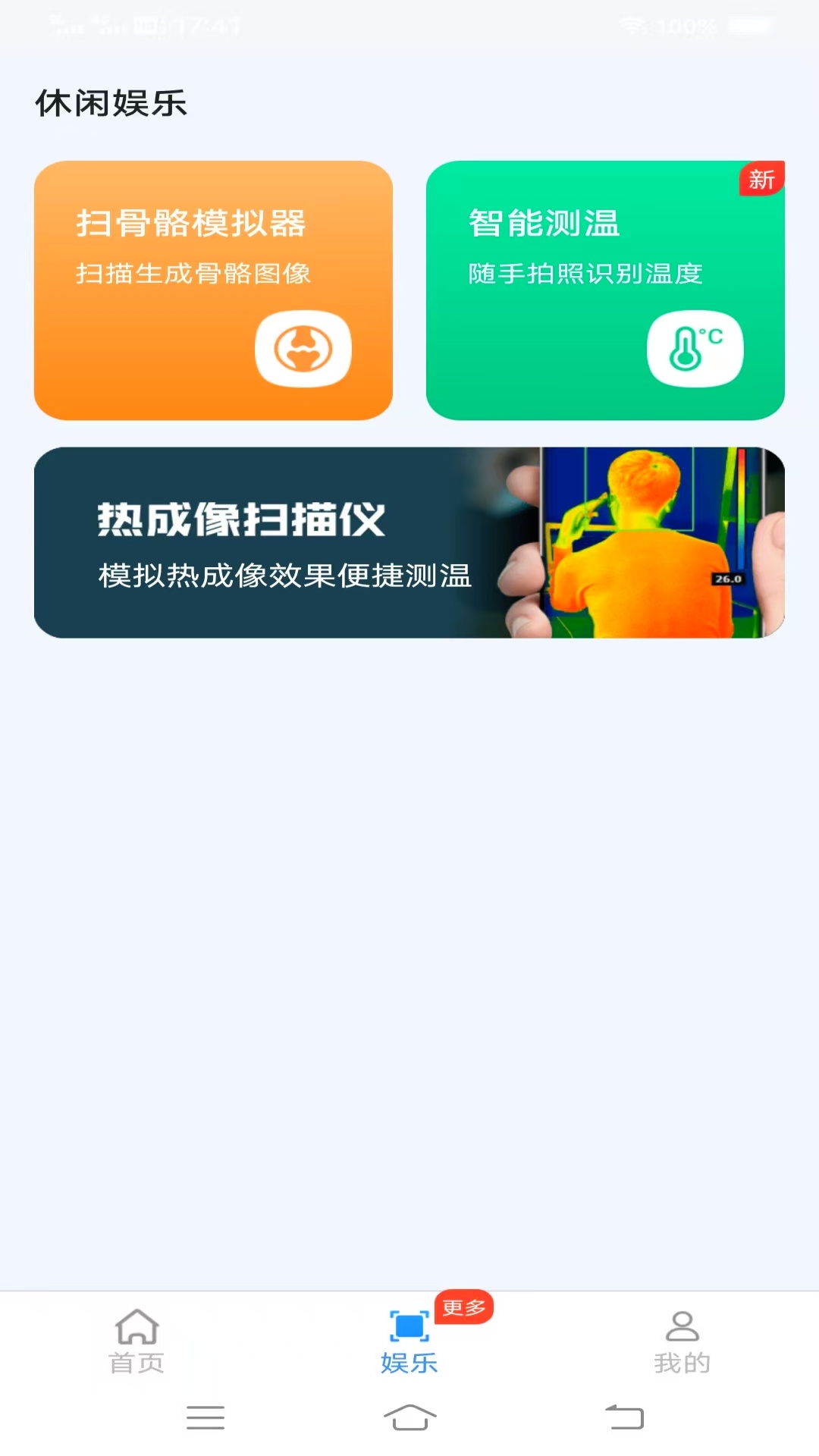This screenshot has height=1456, width=819.
Task: Select the 娱乐 tab
Action: [409, 1341]
